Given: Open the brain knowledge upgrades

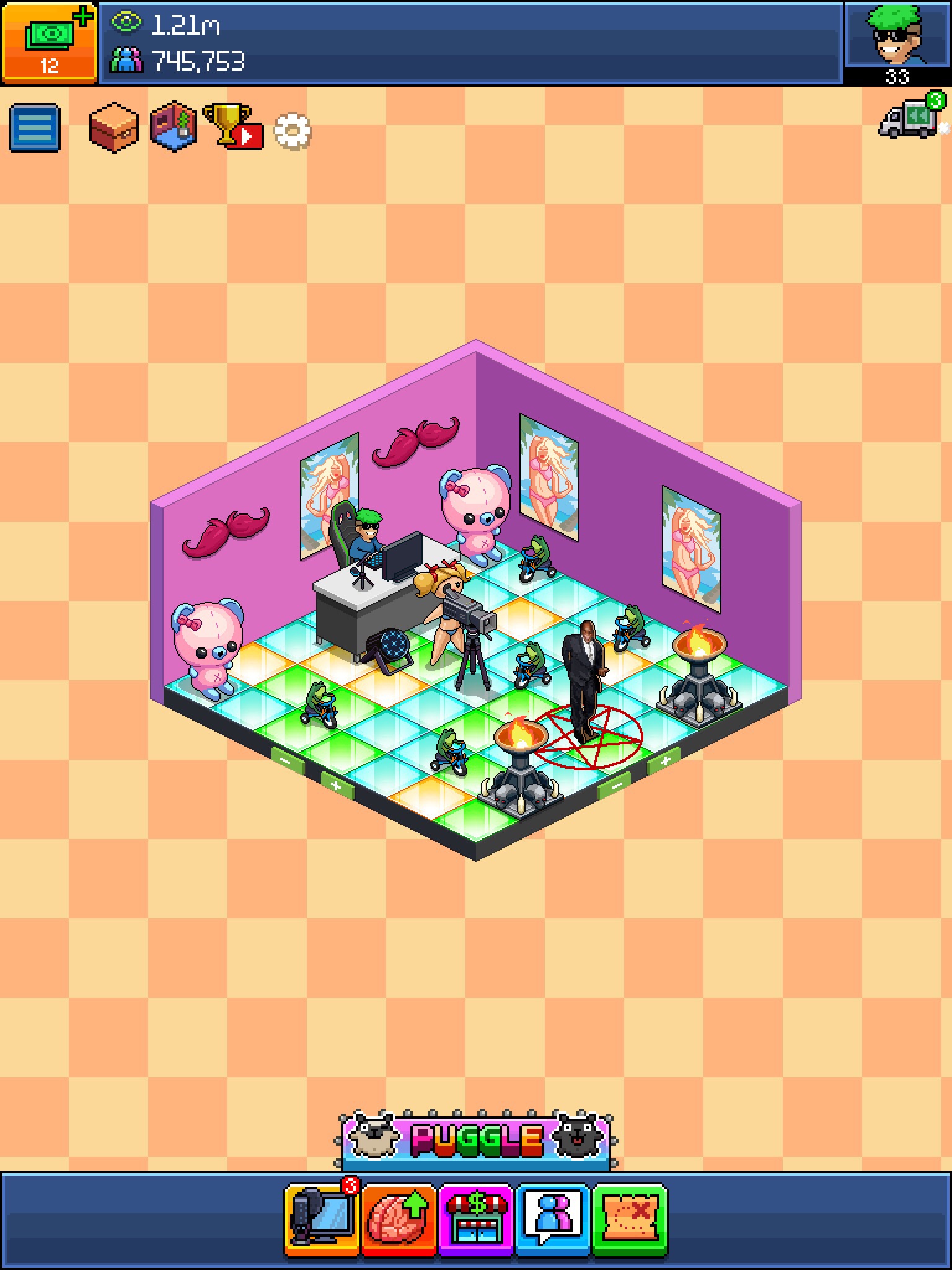Looking at the screenshot, I should point(399,1220).
